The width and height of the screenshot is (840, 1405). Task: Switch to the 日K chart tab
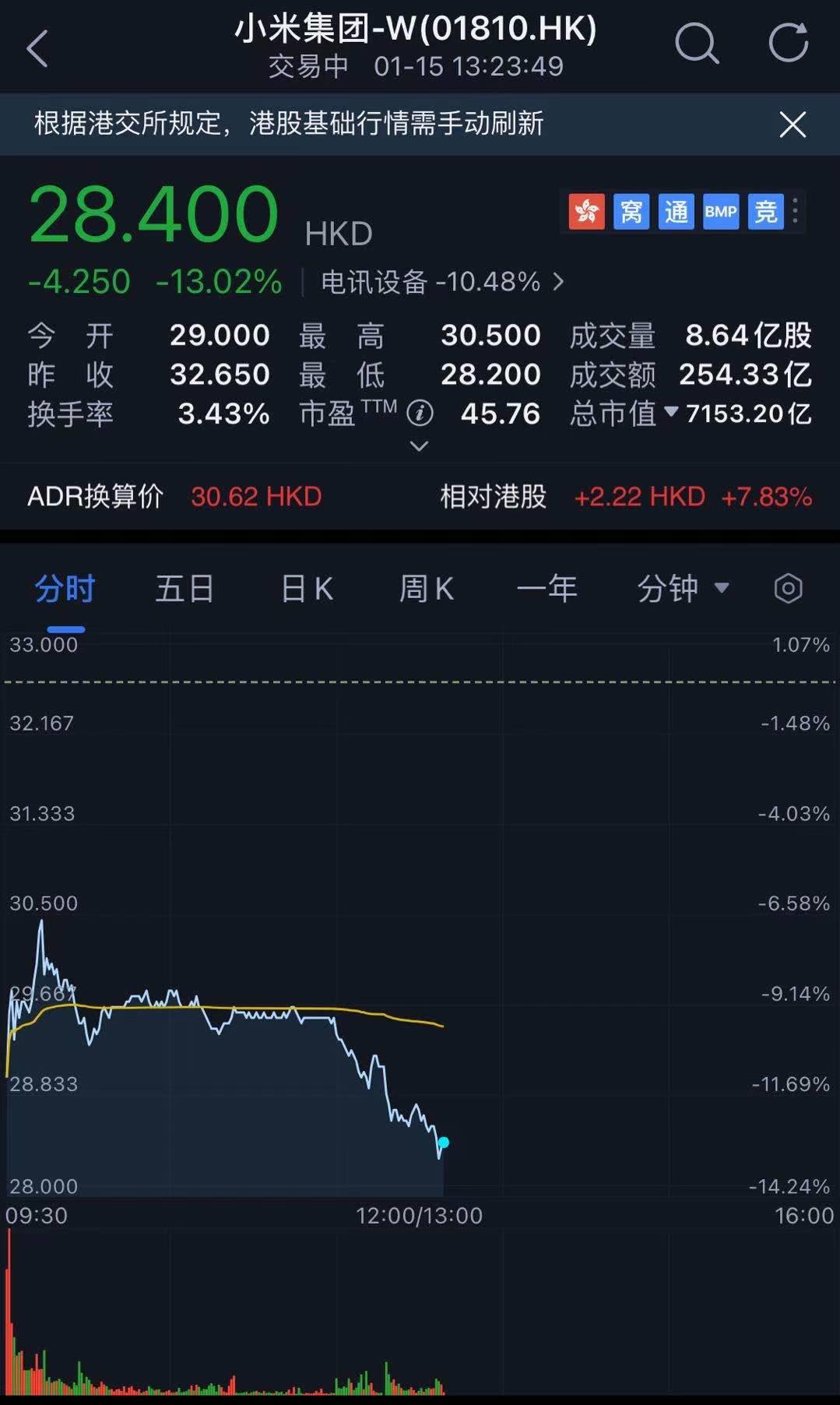(307, 589)
